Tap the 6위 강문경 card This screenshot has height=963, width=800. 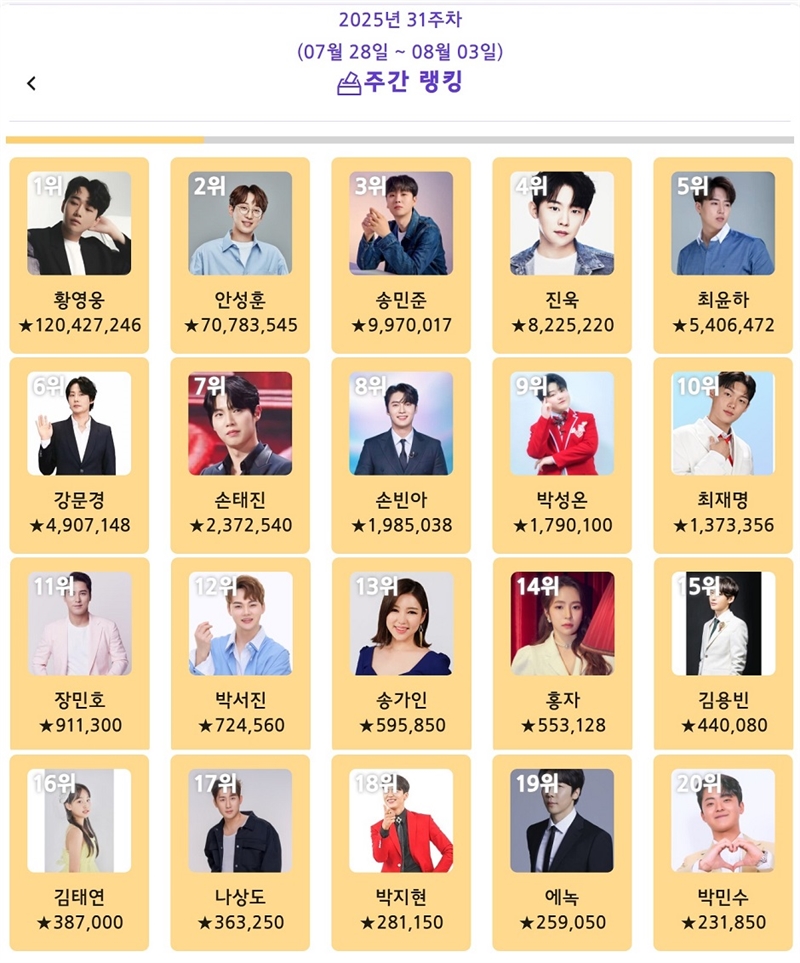[79, 454]
